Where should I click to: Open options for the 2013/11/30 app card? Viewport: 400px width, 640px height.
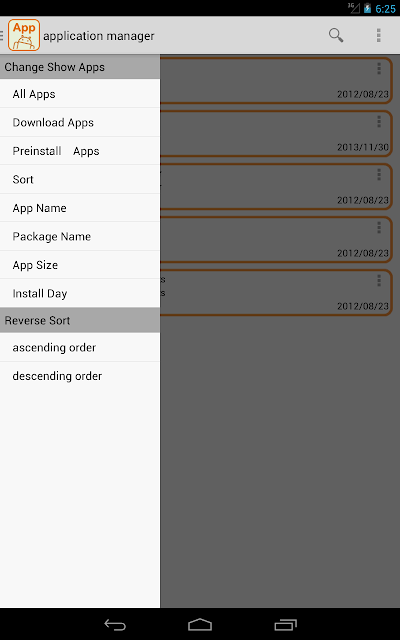coord(379,122)
